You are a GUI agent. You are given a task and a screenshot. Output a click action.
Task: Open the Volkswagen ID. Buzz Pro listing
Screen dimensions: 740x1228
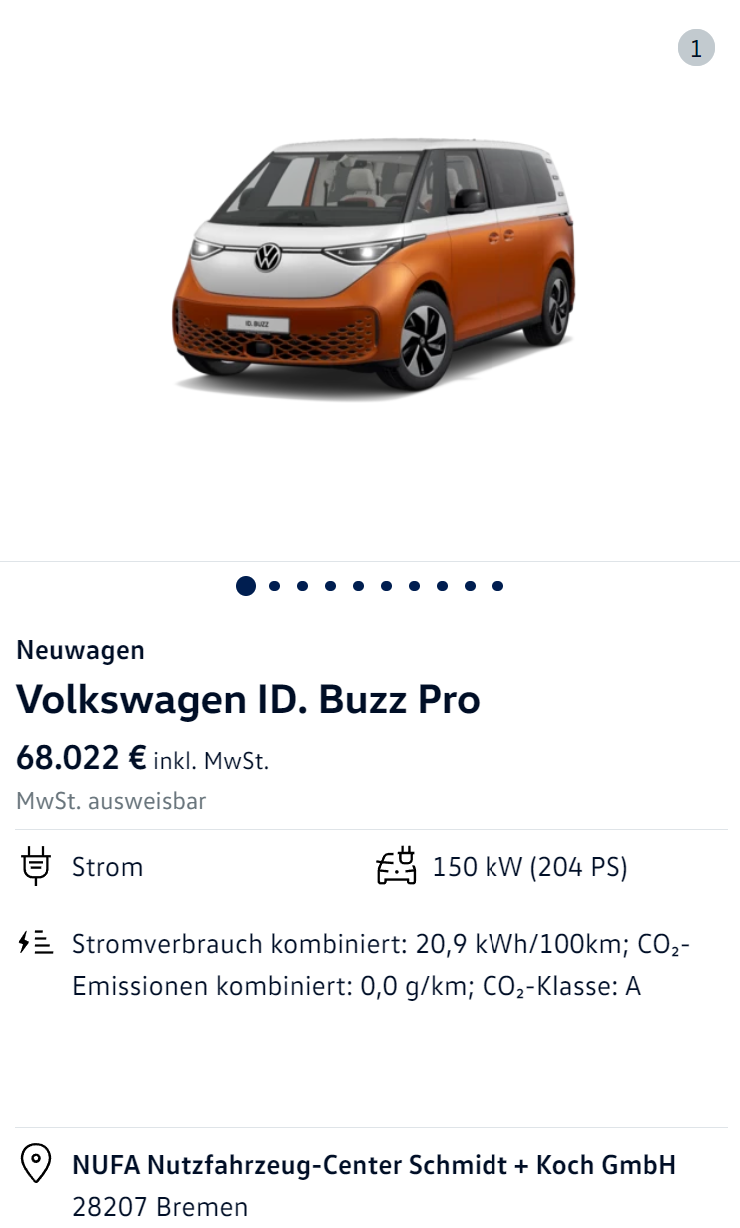pos(248,700)
